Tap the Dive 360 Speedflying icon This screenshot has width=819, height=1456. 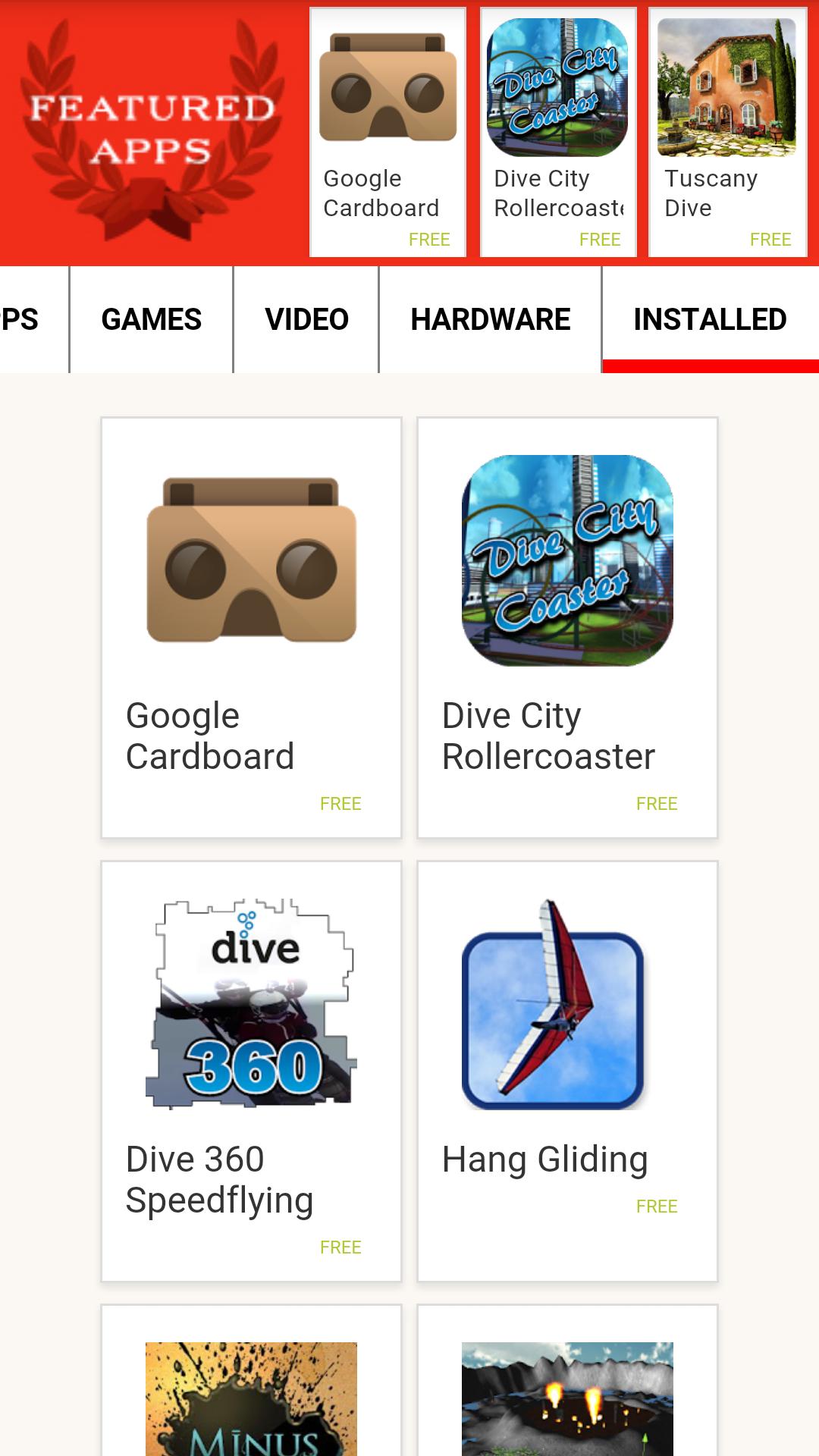[x=251, y=1009]
